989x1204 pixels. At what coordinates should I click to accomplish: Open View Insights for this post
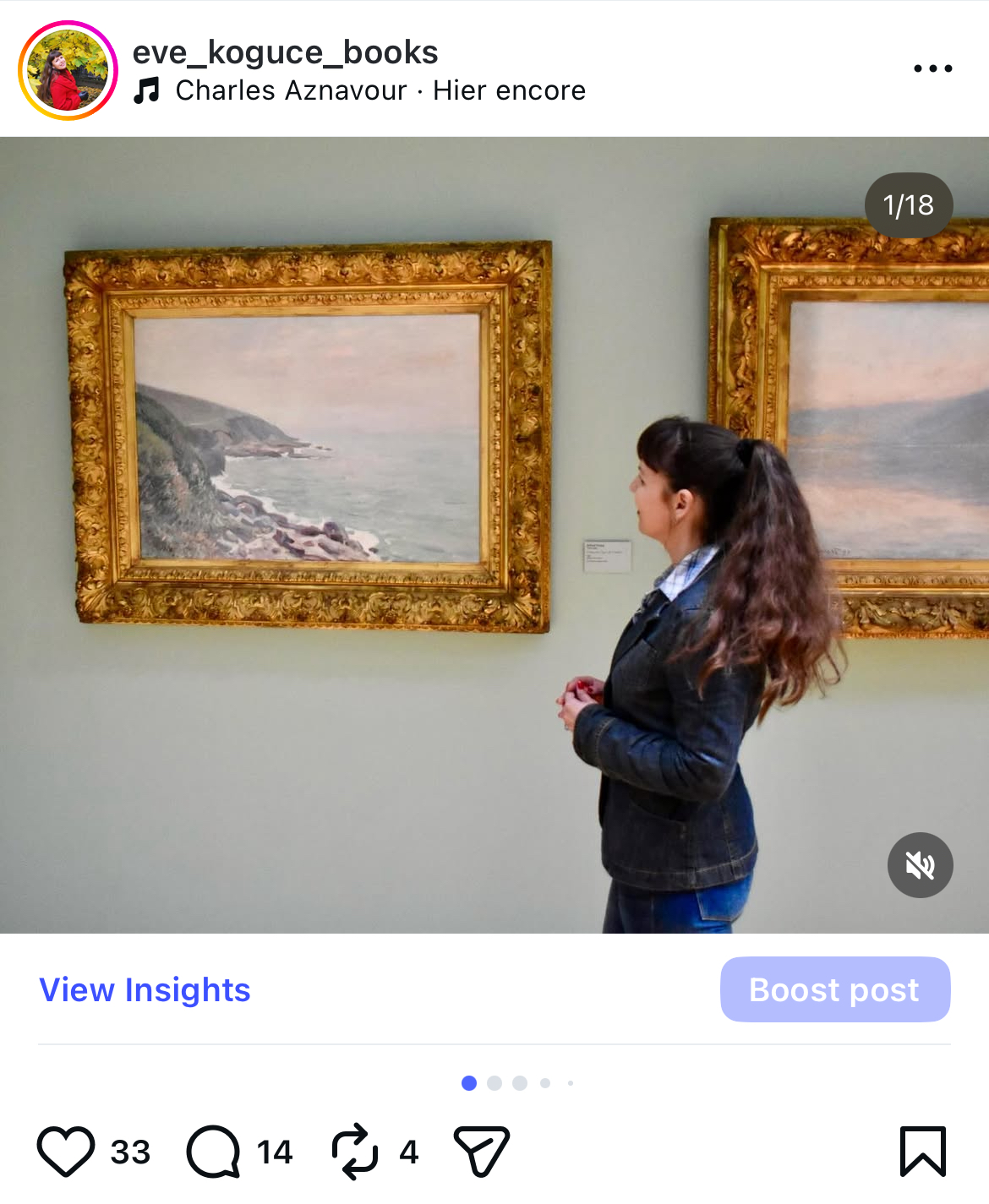pos(145,989)
